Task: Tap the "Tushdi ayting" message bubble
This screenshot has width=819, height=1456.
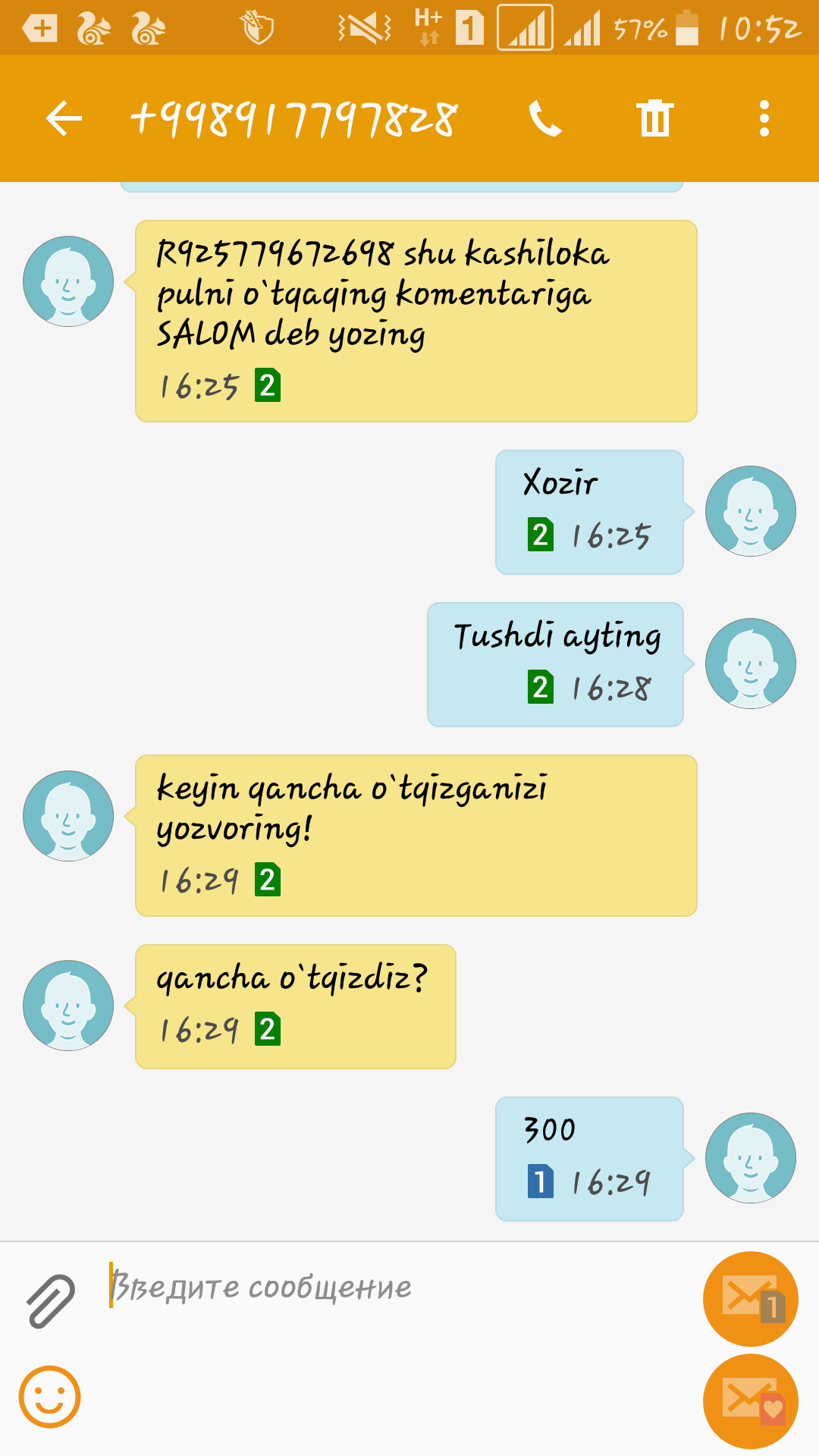Action: pos(555,664)
